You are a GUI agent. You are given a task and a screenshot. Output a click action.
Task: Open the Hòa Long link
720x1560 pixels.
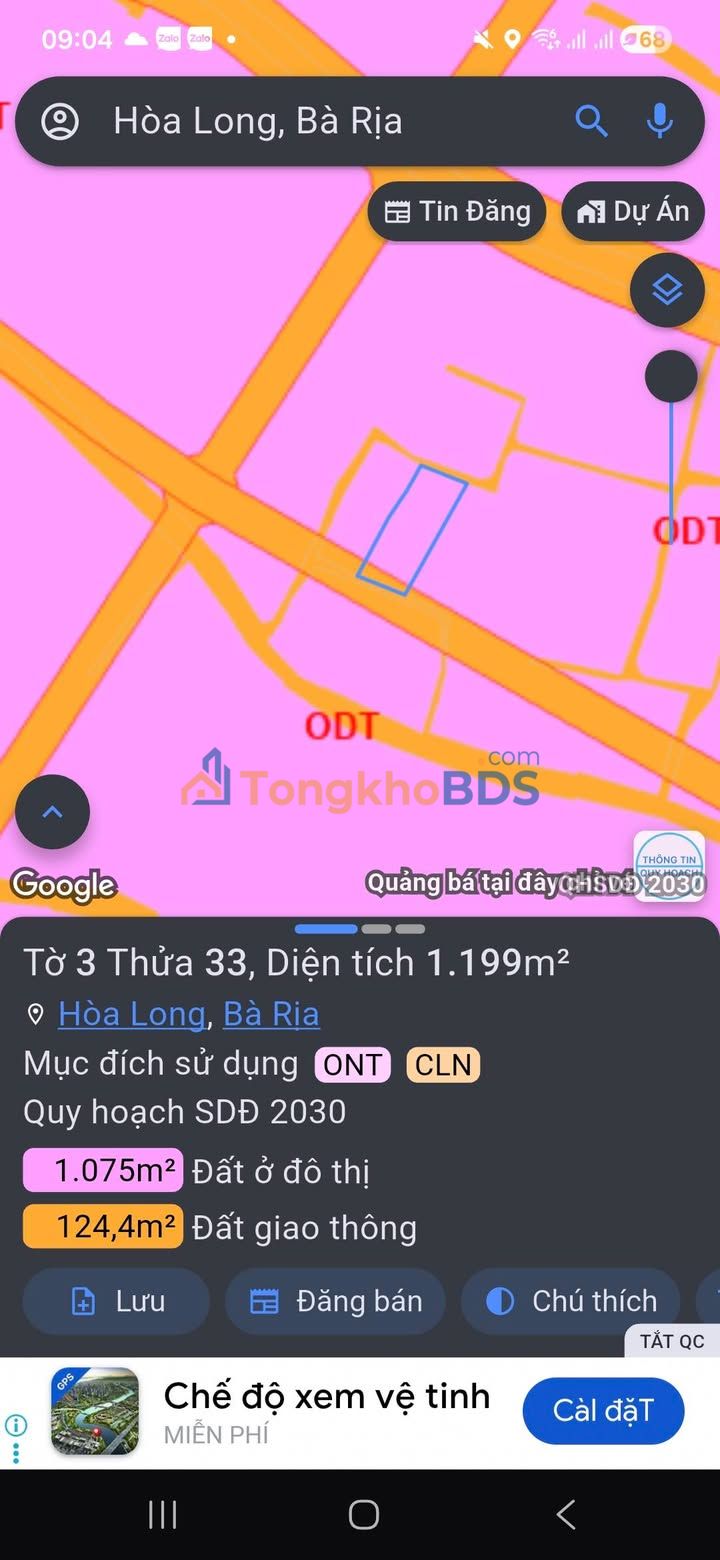(132, 1014)
